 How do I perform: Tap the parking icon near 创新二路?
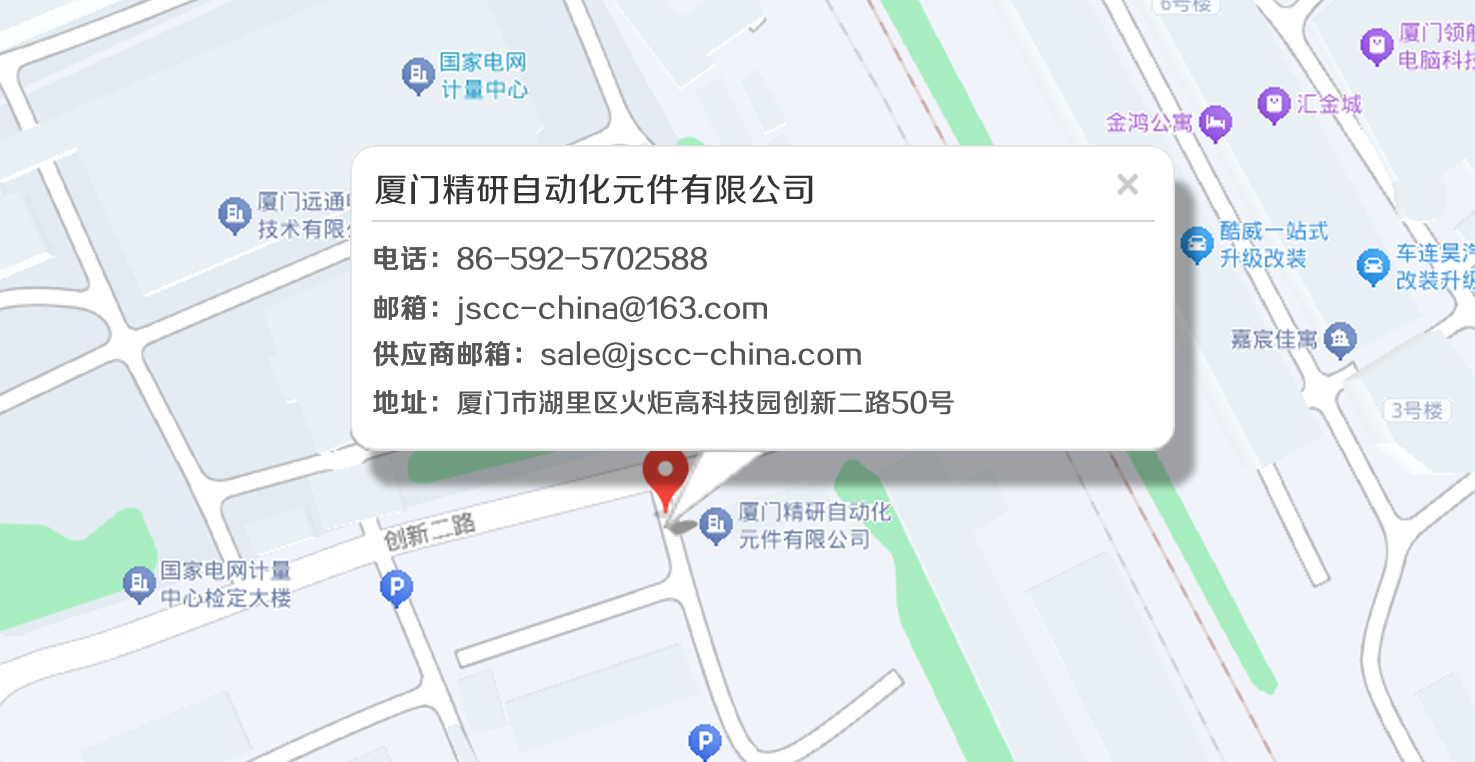tap(397, 587)
